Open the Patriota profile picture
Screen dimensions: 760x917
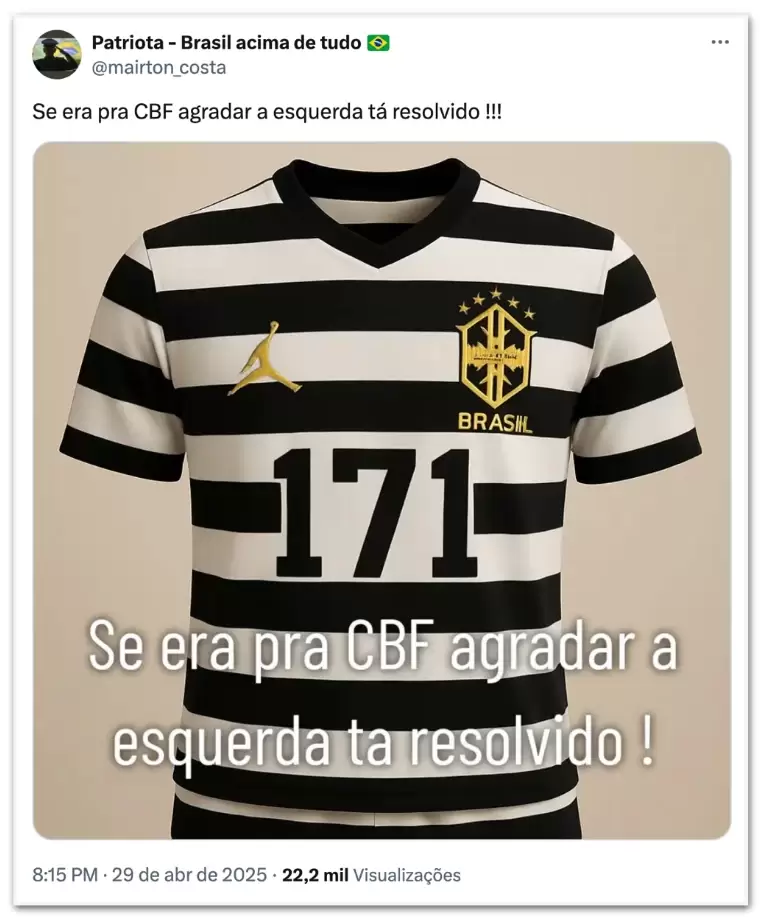pos(56,55)
